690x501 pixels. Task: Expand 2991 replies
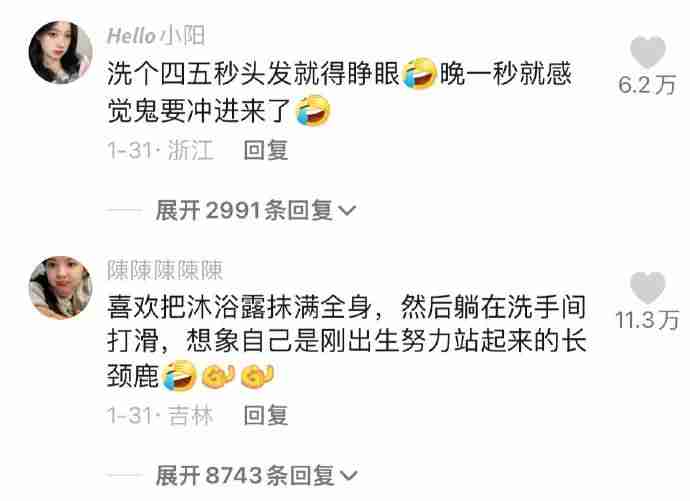coord(256,210)
